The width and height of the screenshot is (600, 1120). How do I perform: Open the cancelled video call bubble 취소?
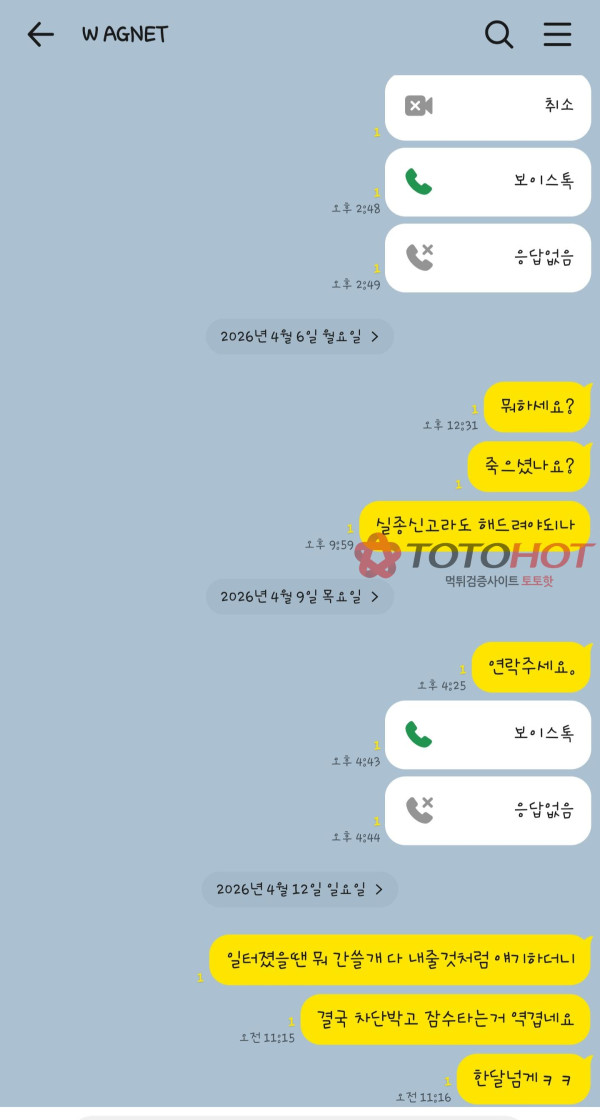pos(488,106)
